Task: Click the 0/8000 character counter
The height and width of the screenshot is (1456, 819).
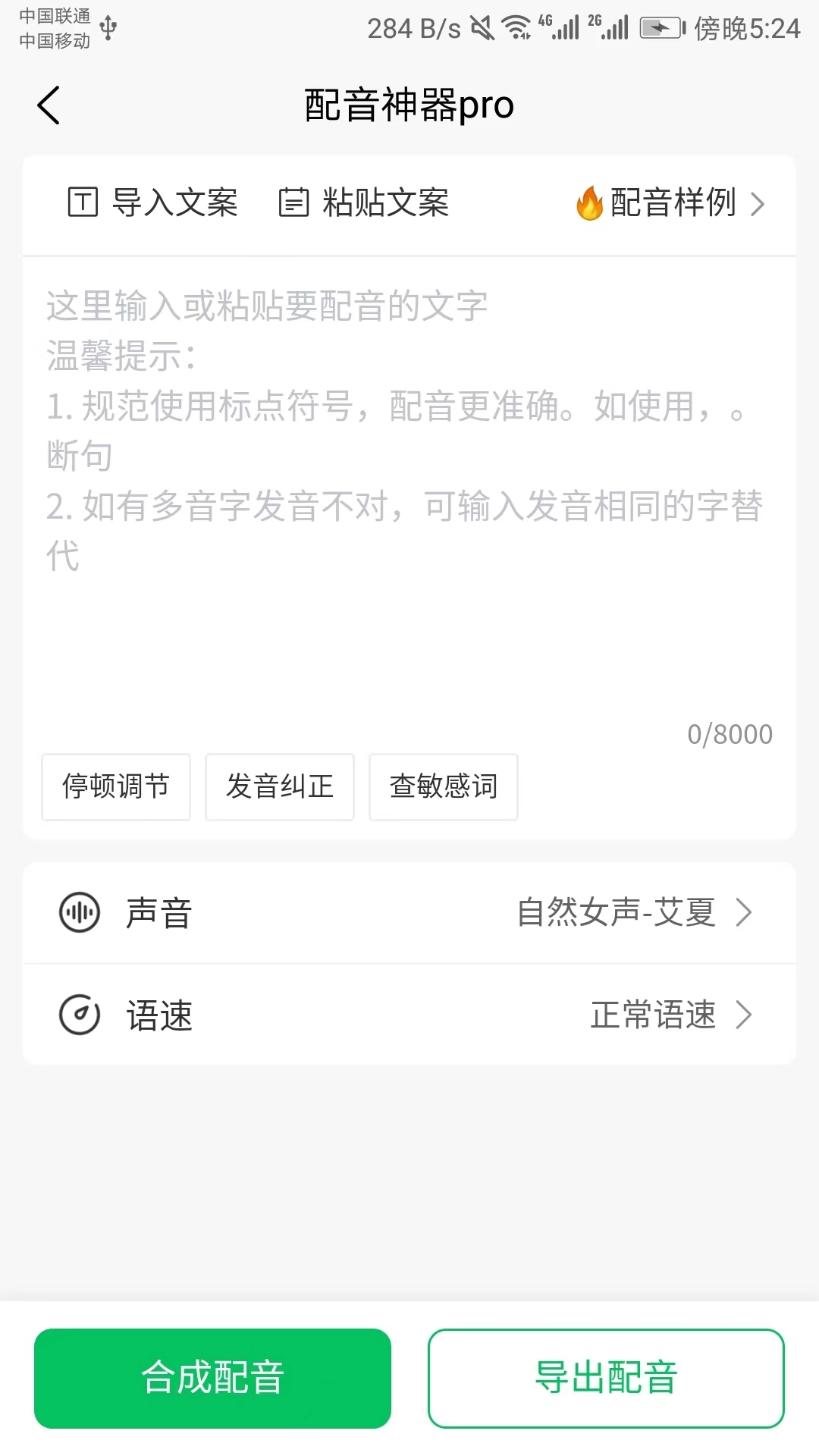Action: click(x=729, y=733)
